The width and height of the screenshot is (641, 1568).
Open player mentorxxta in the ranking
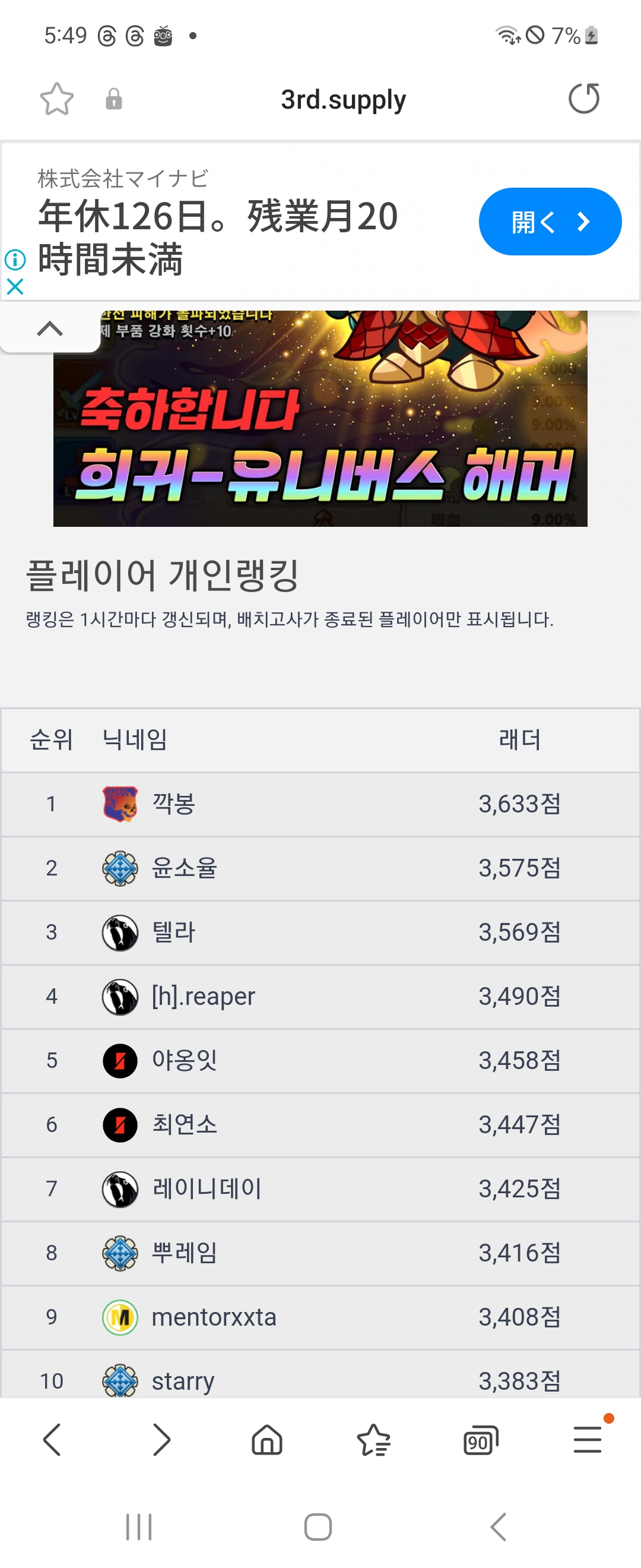tap(214, 1317)
